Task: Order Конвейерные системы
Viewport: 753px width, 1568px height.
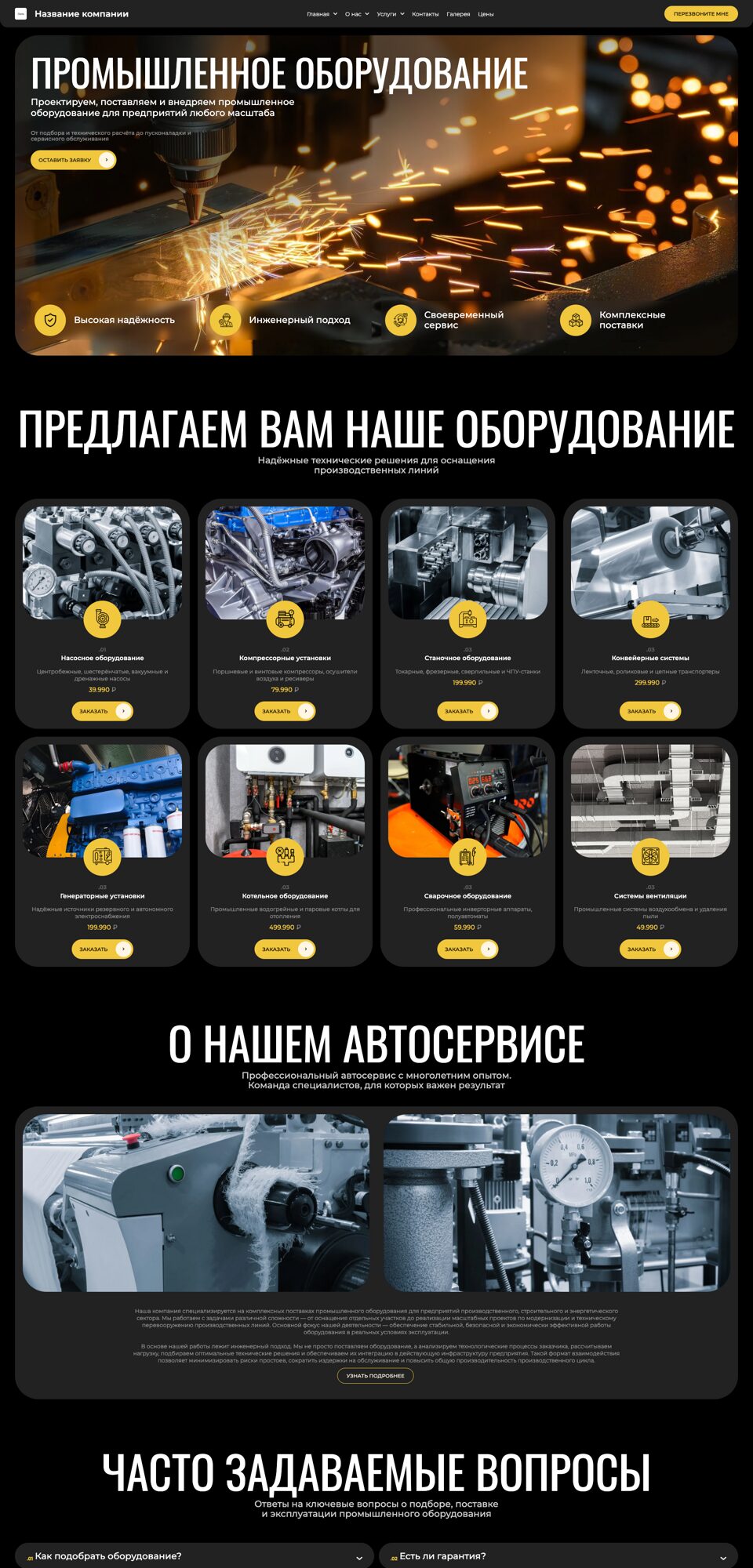Action: tap(649, 711)
